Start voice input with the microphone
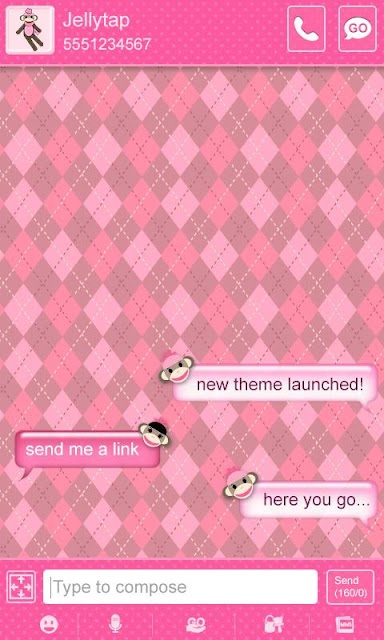This screenshot has height=640, width=384. [x=116, y=624]
